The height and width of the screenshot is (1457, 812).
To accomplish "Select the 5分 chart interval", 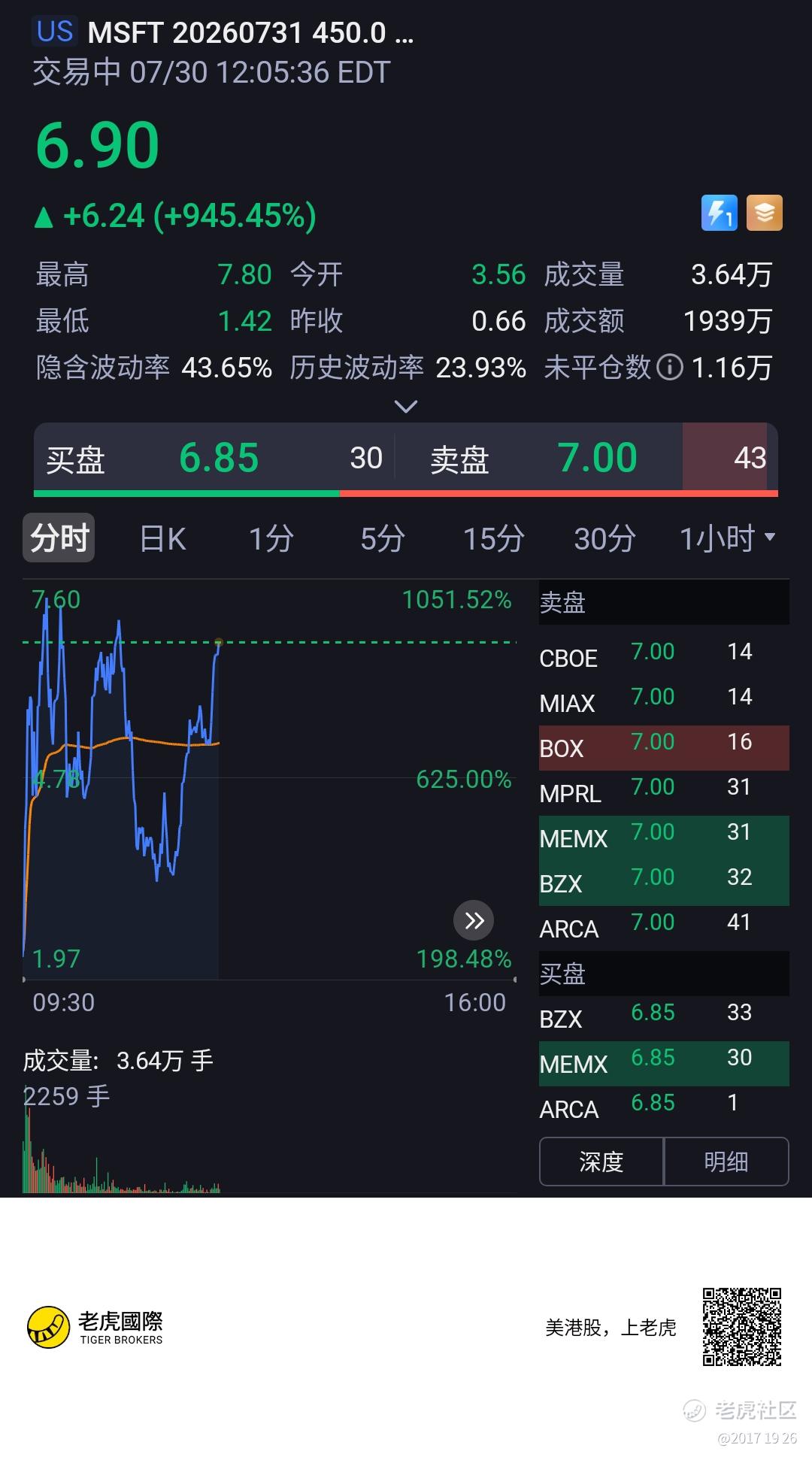I will point(383,538).
